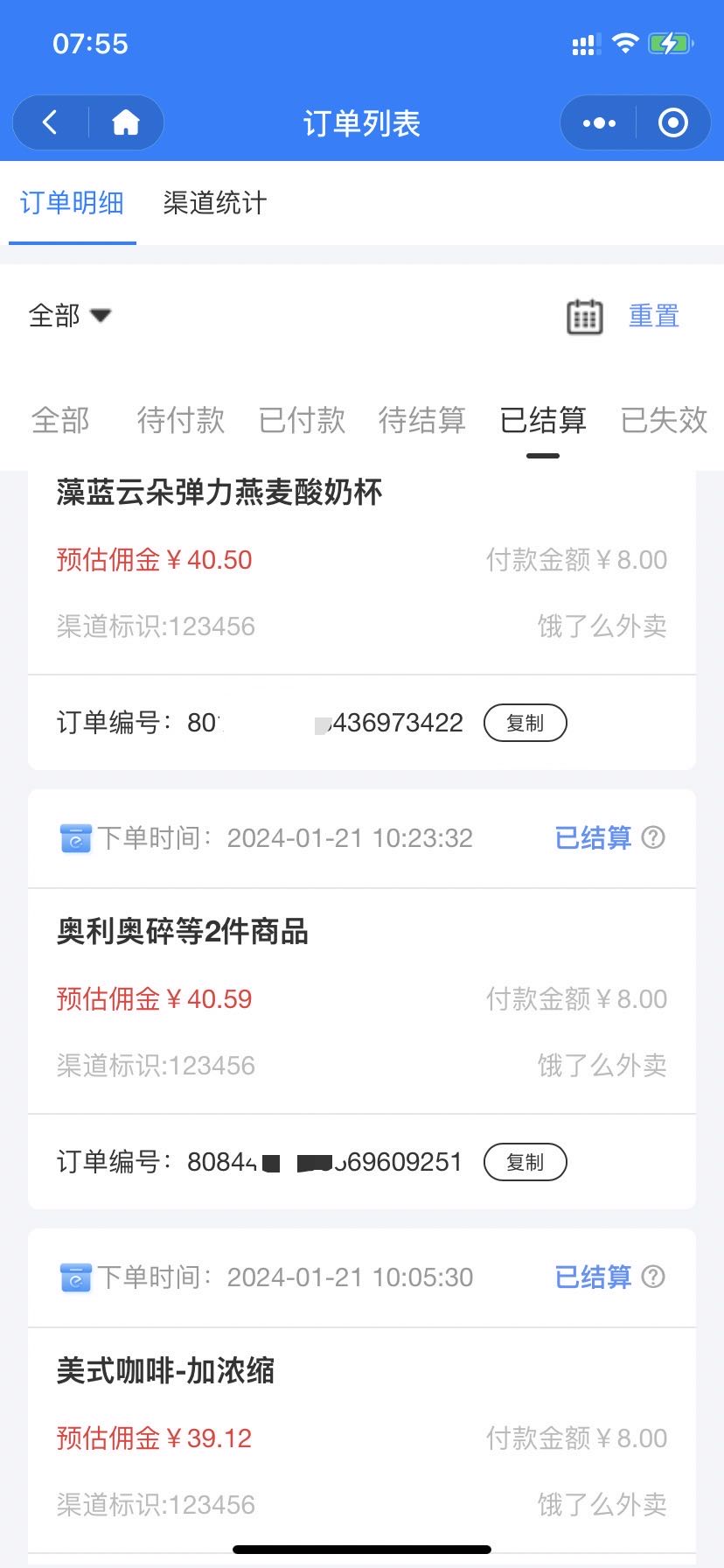Open the three-dot more menu
This screenshot has width=724, height=1568.
click(x=599, y=123)
